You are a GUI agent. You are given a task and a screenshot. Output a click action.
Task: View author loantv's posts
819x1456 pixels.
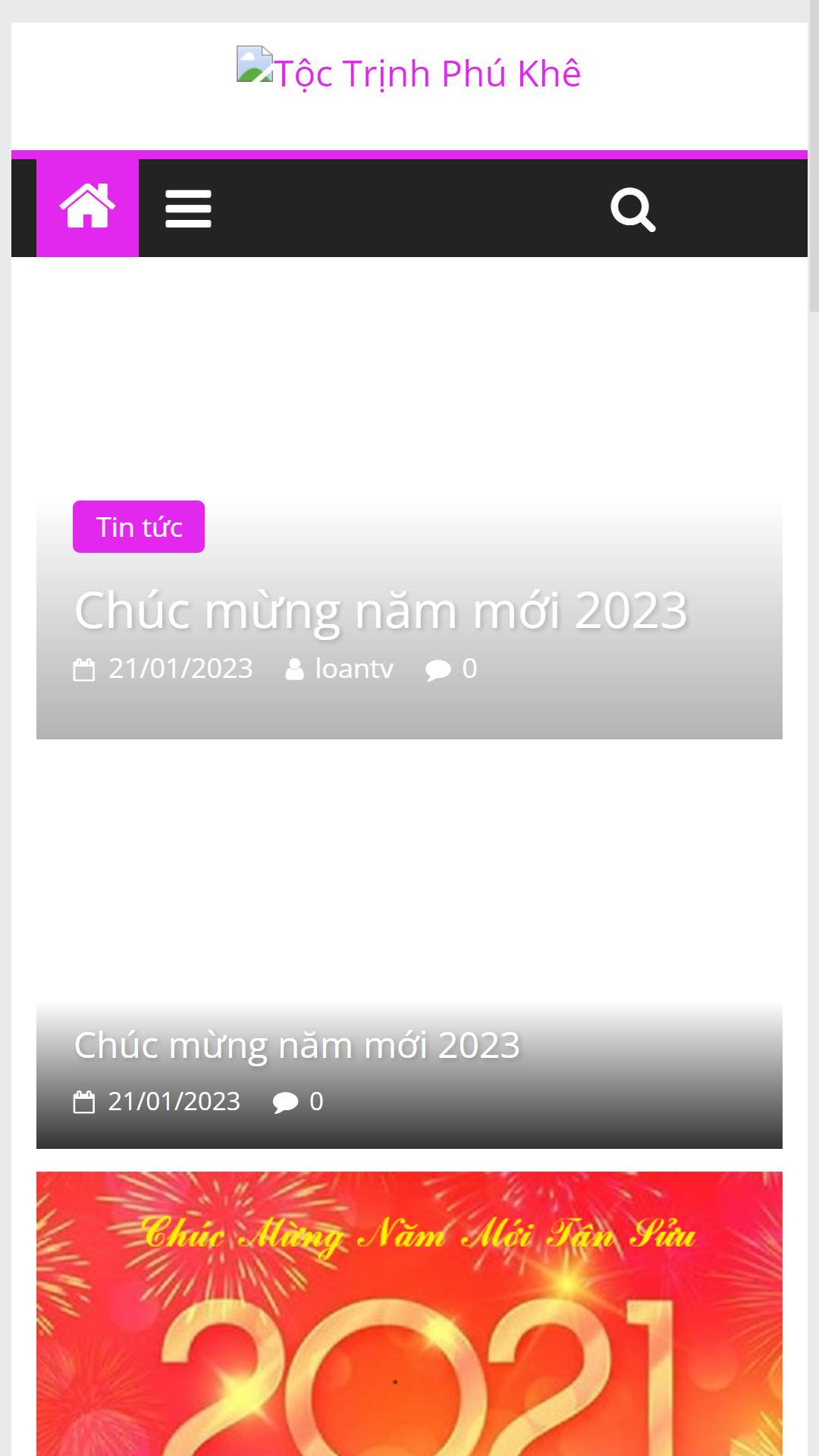tap(354, 669)
